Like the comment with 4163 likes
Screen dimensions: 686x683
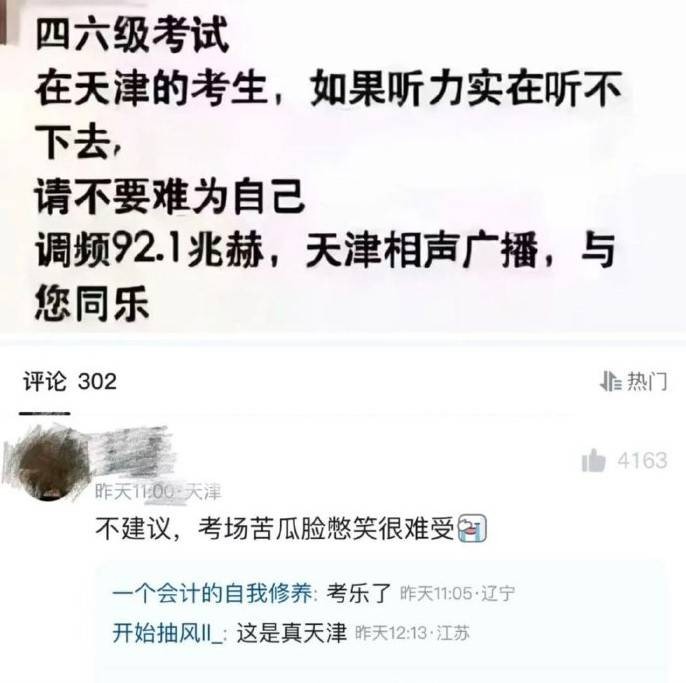pos(594,461)
